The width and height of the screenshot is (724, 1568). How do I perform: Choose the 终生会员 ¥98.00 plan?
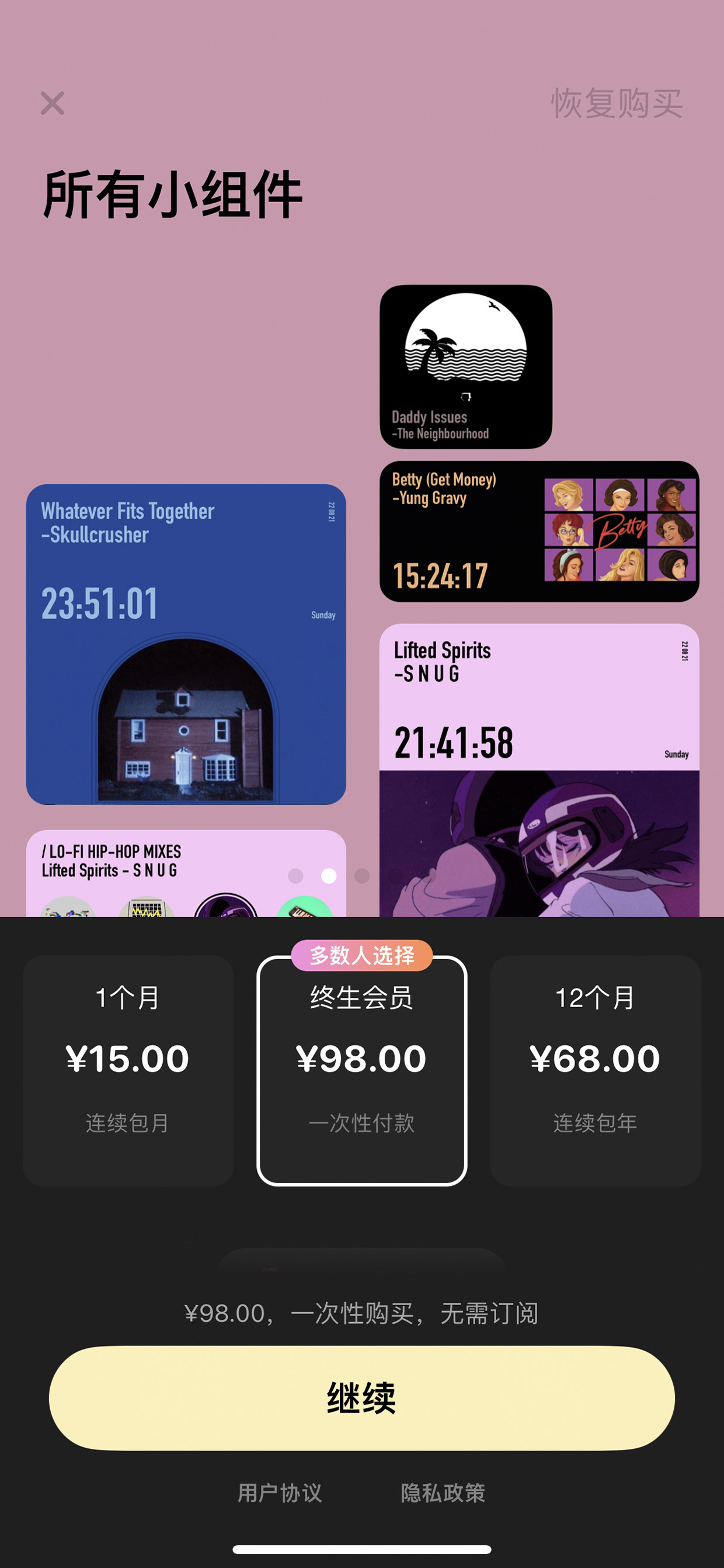pyautogui.click(x=362, y=1070)
